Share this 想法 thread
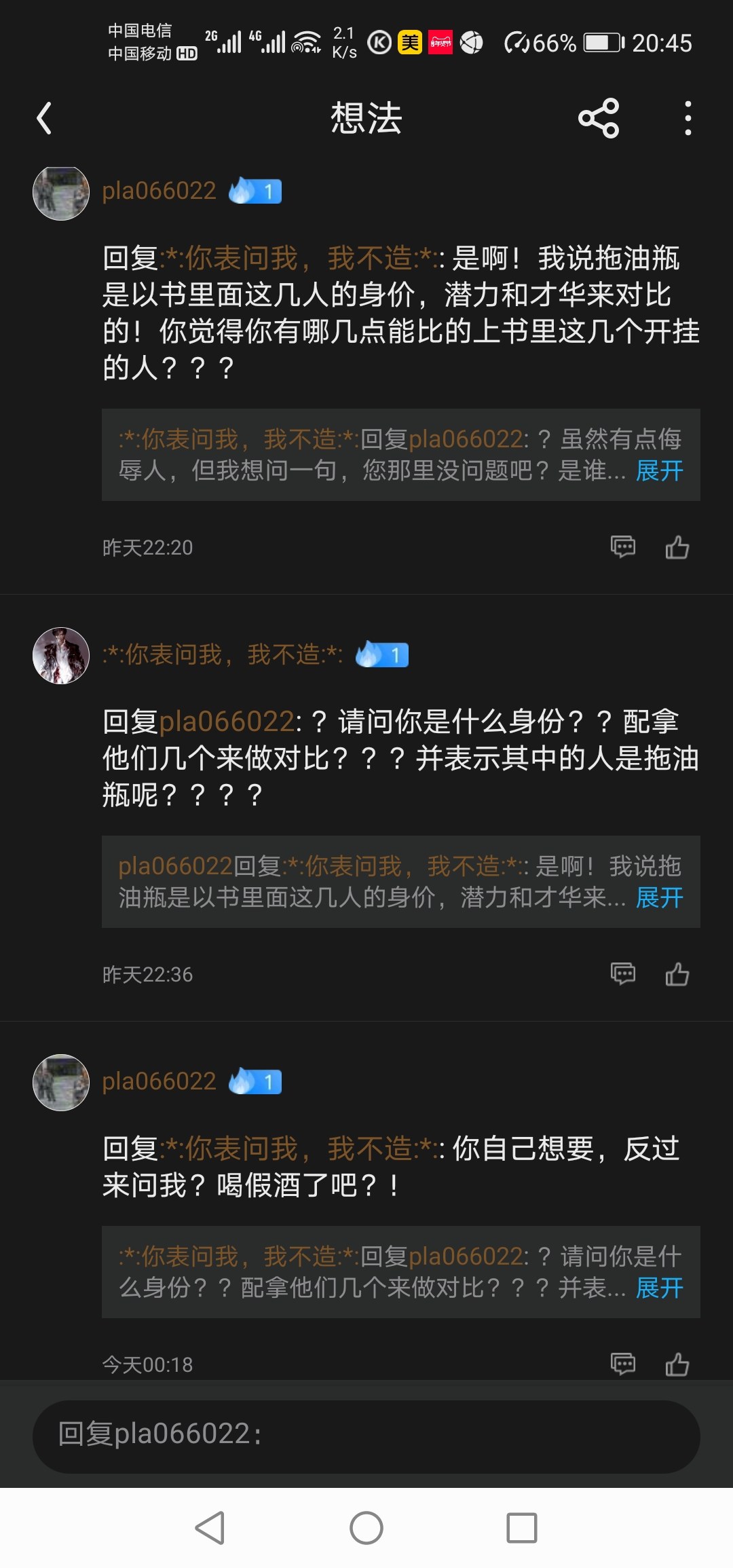 [599, 119]
